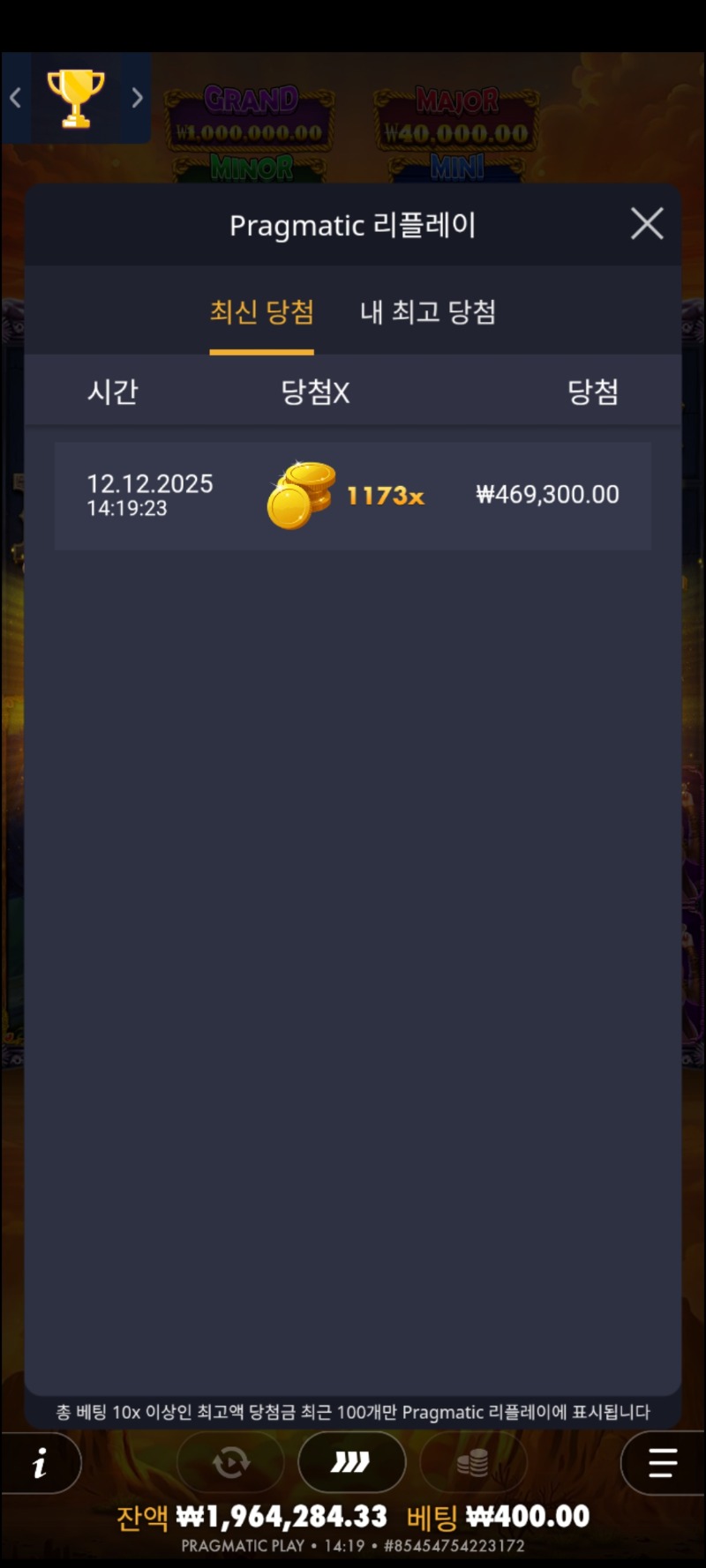This screenshot has height=1568, width=706.
Task: Go to previous item with left arrow
Action: (x=15, y=98)
